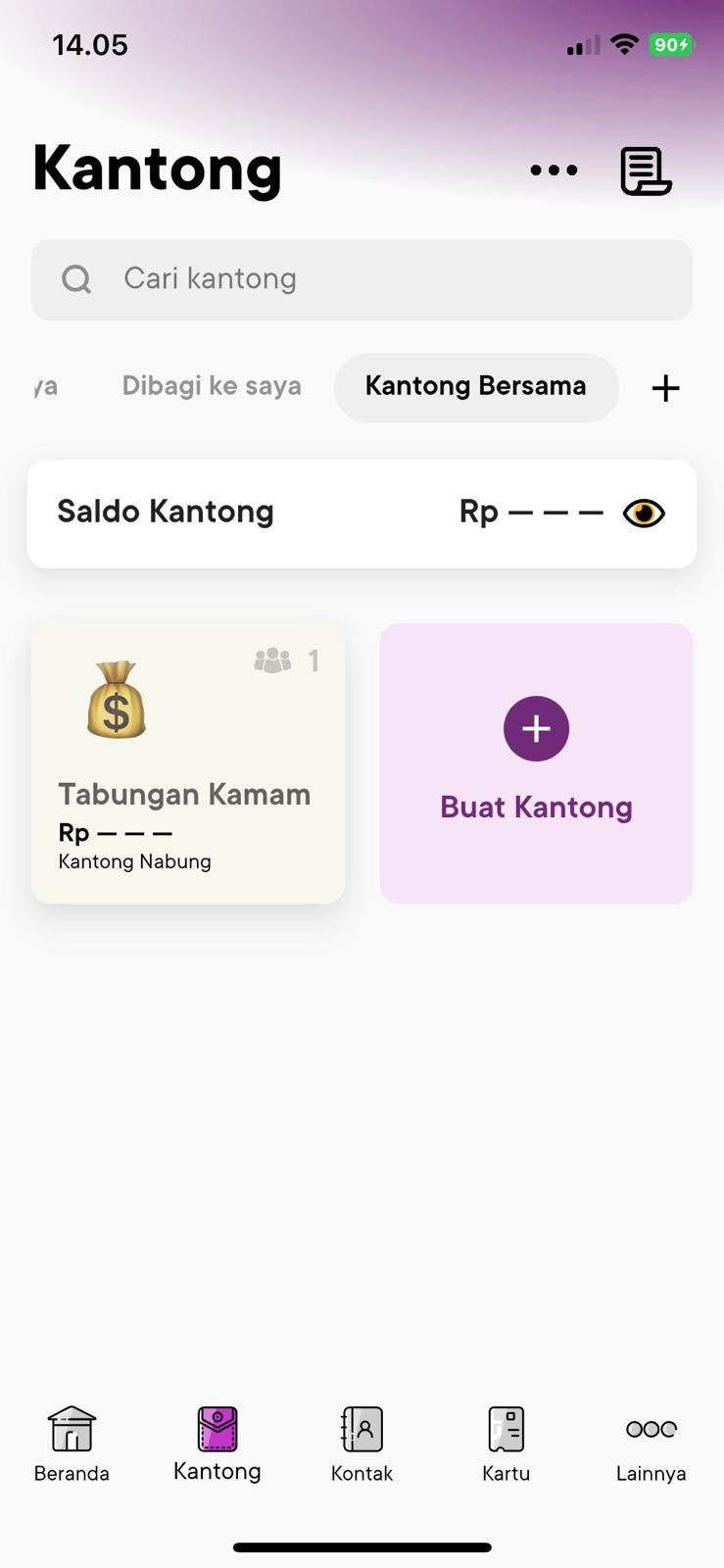The height and width of the screenshot is (1568, 724).
Task: Tap the Kantong bottom navigation item
Action: (217, 1444)
